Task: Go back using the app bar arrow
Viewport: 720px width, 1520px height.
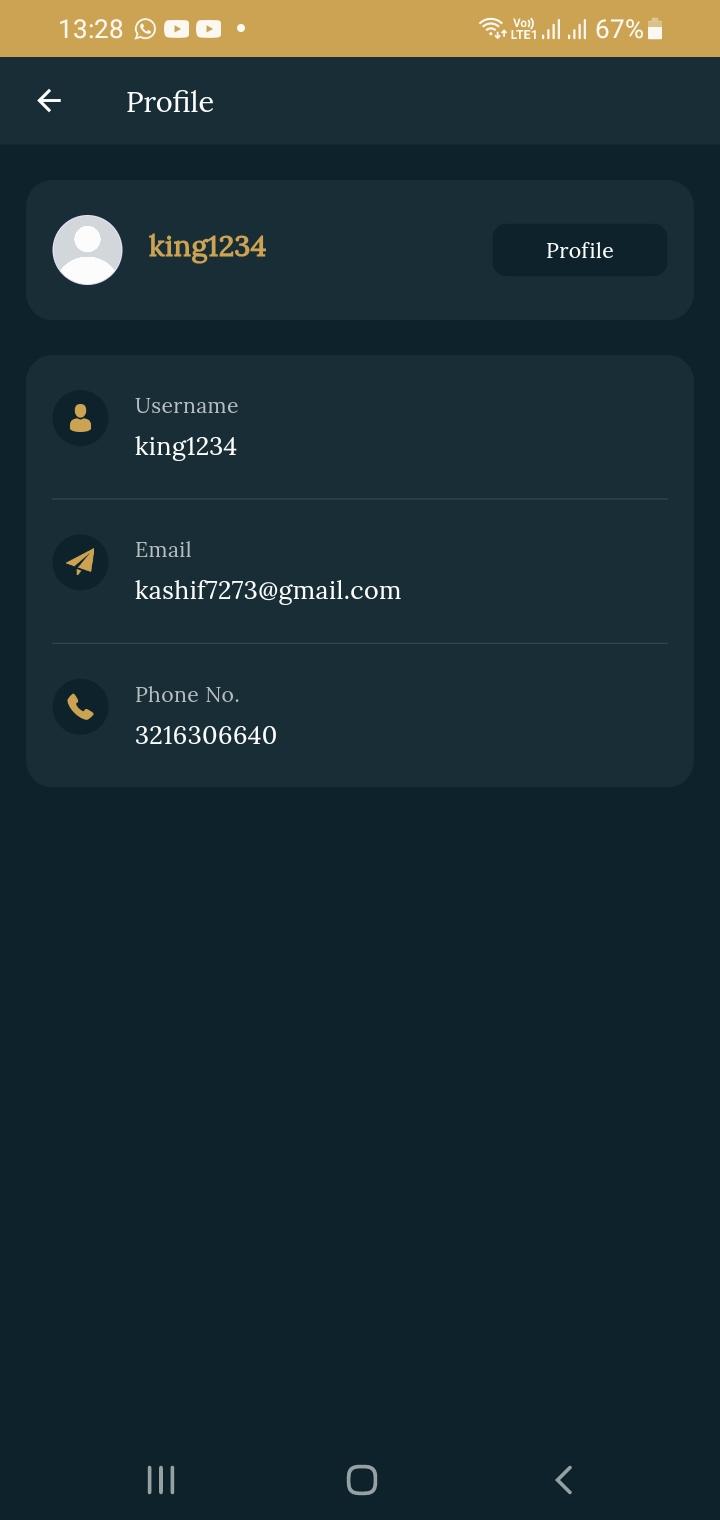Action: [49, 101]
